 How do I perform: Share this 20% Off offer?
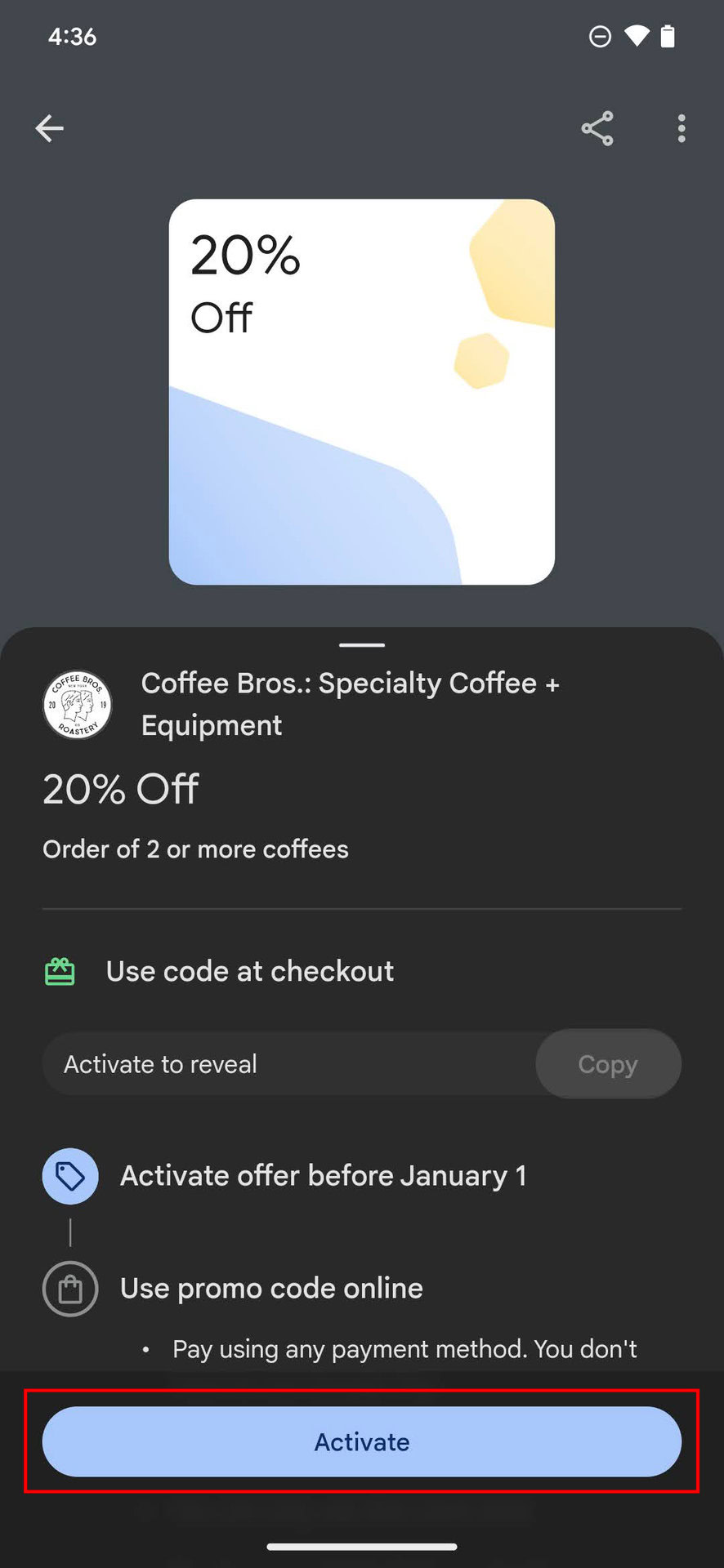coord(597,128)
